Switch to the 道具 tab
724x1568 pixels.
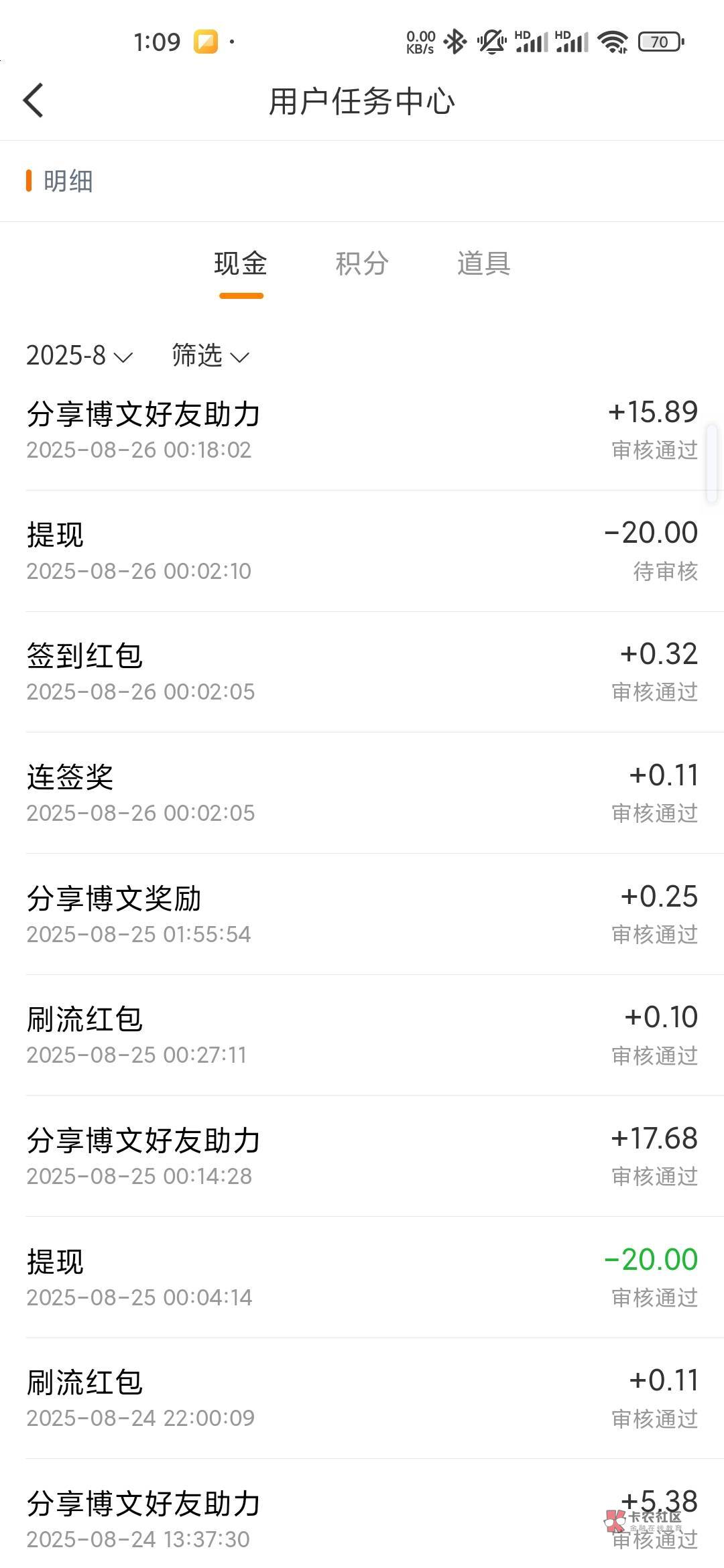coord(483,264)
